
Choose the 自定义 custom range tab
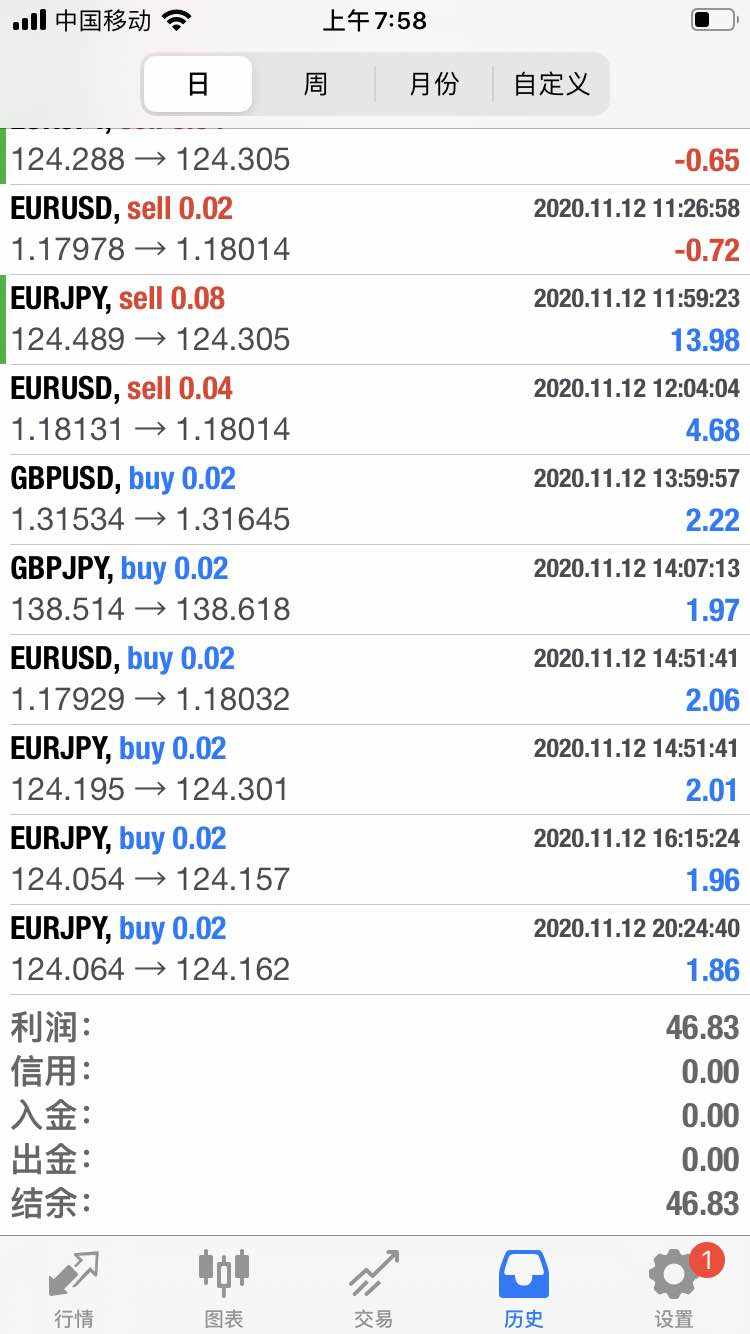pos(551,84)
